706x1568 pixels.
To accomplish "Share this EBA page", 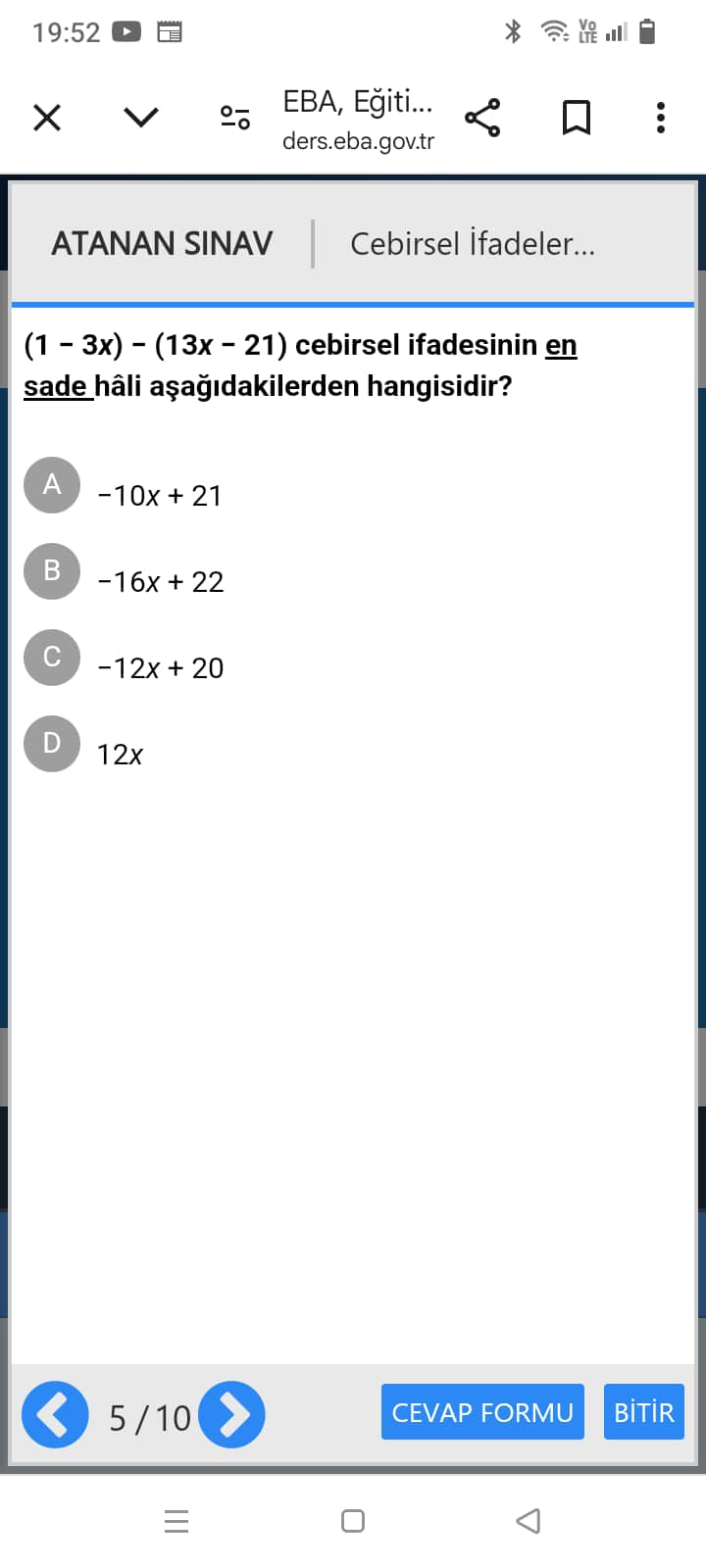I will [x=482, y=119].
